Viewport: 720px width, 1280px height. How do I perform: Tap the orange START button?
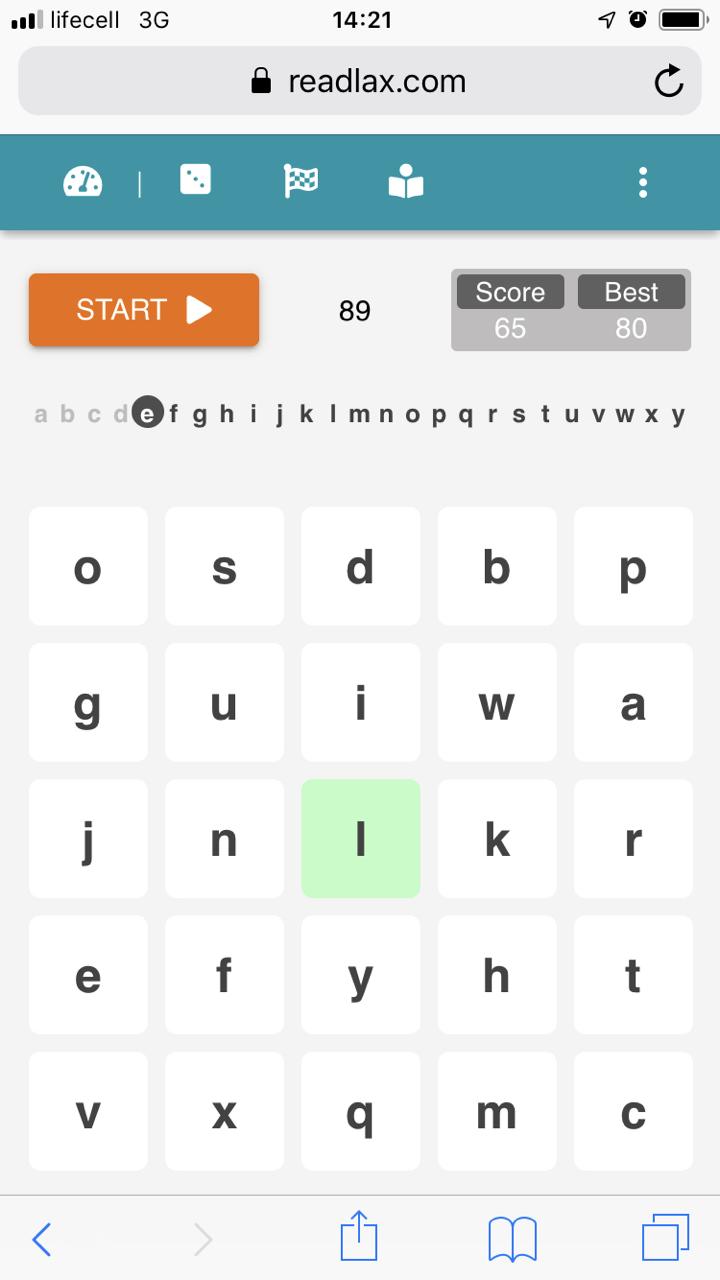[144, 310]
